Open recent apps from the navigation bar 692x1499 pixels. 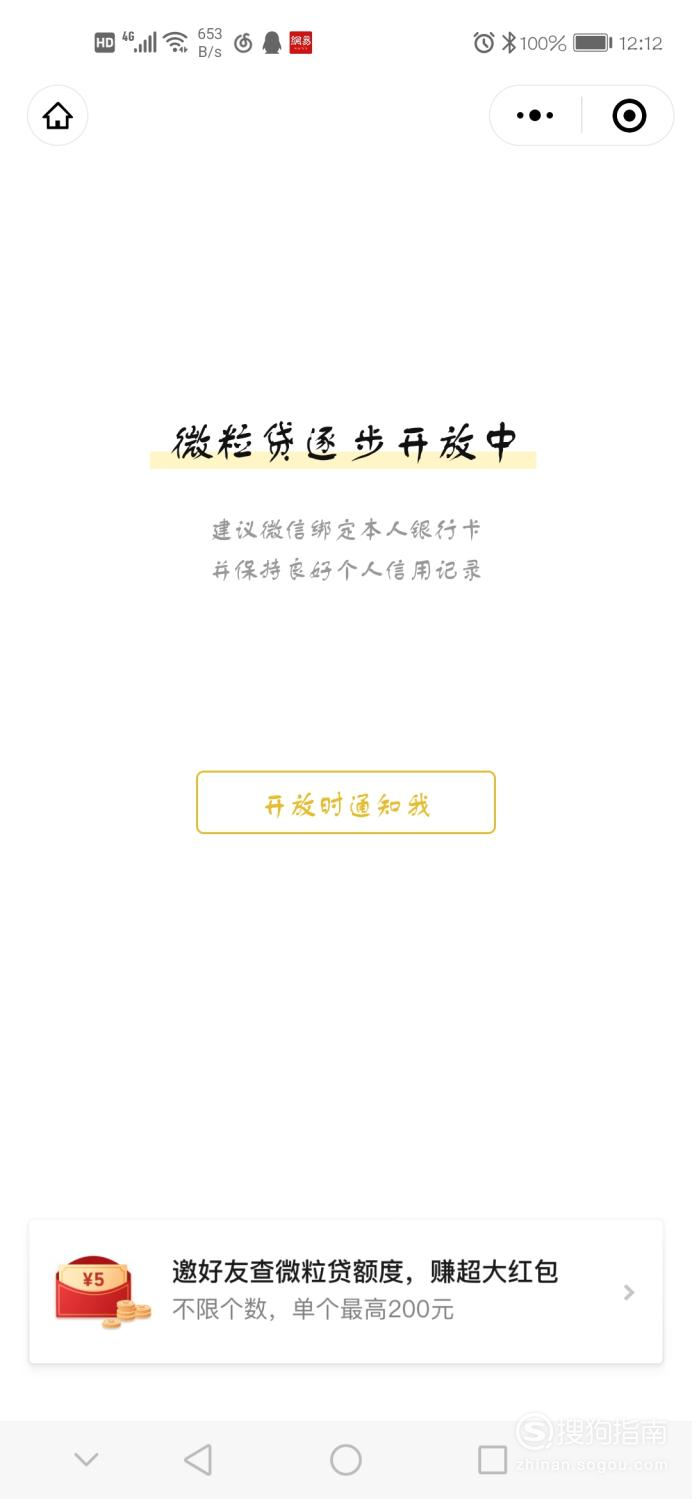click(x=492, y=1460)
